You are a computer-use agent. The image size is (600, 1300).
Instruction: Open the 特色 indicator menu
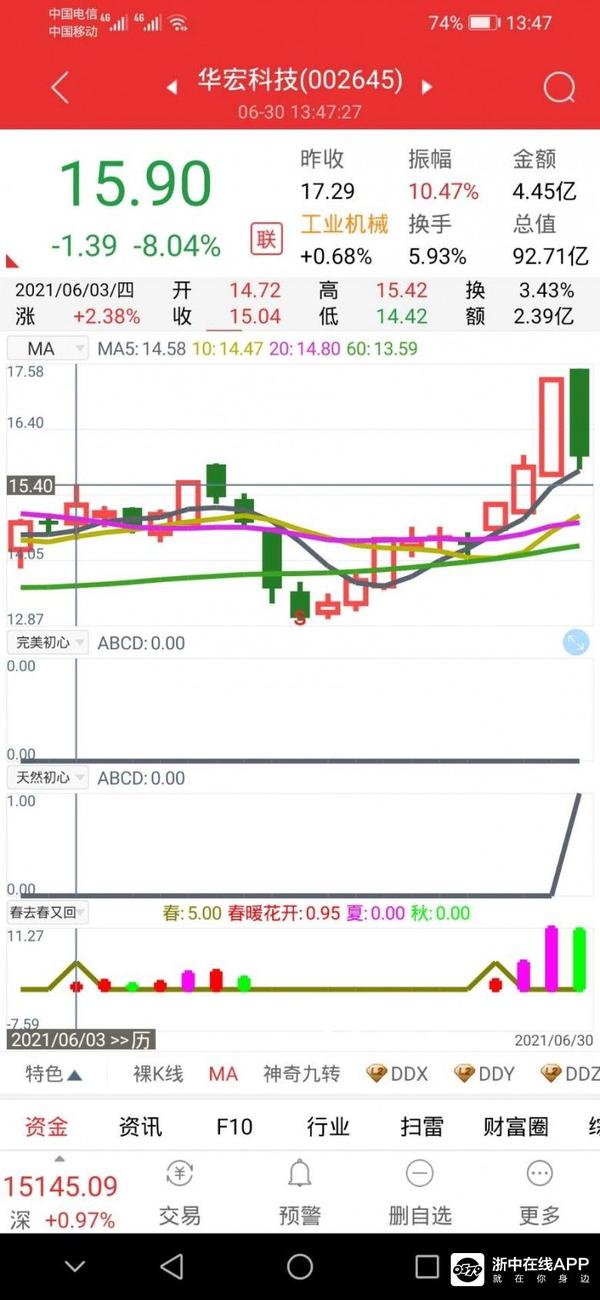point(53,1074)
